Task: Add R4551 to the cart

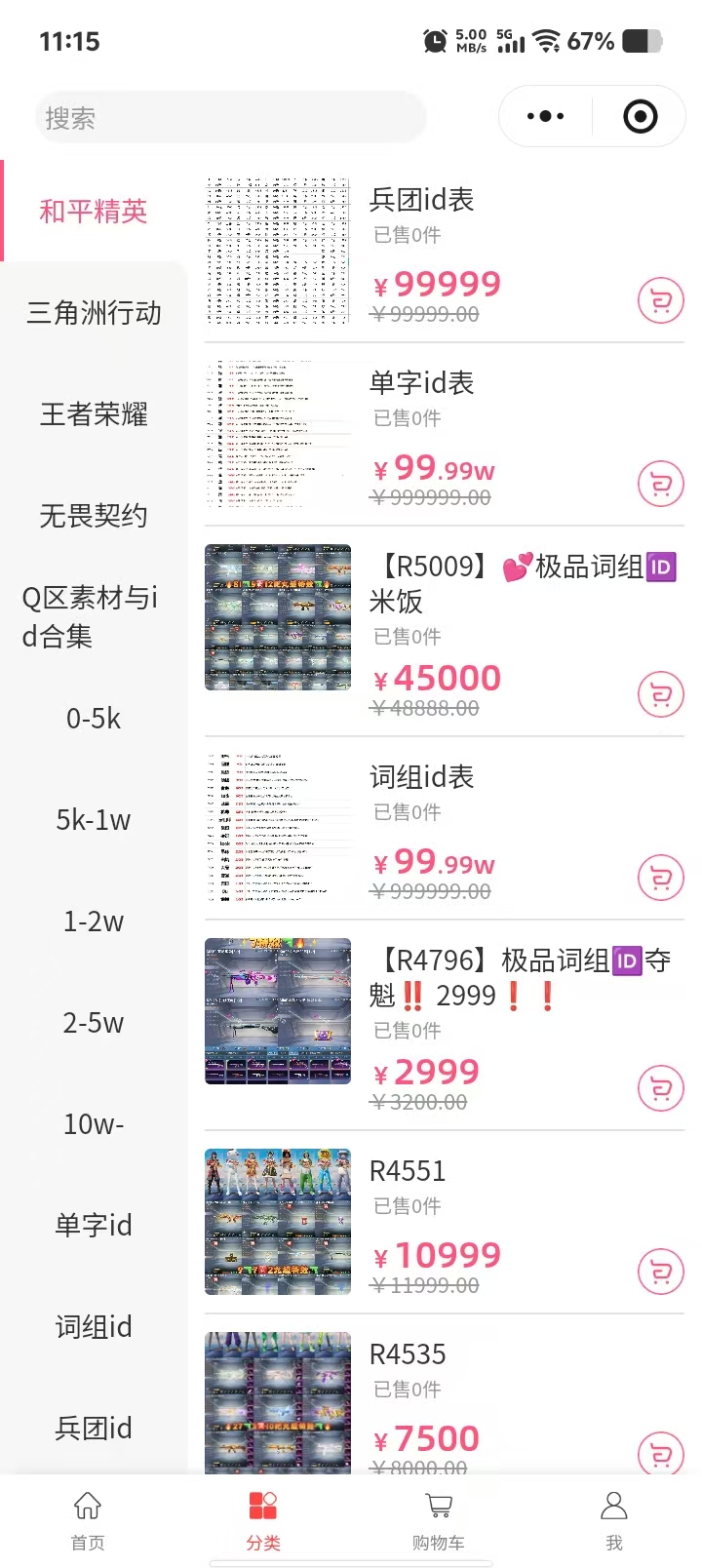Action: 661,1272
